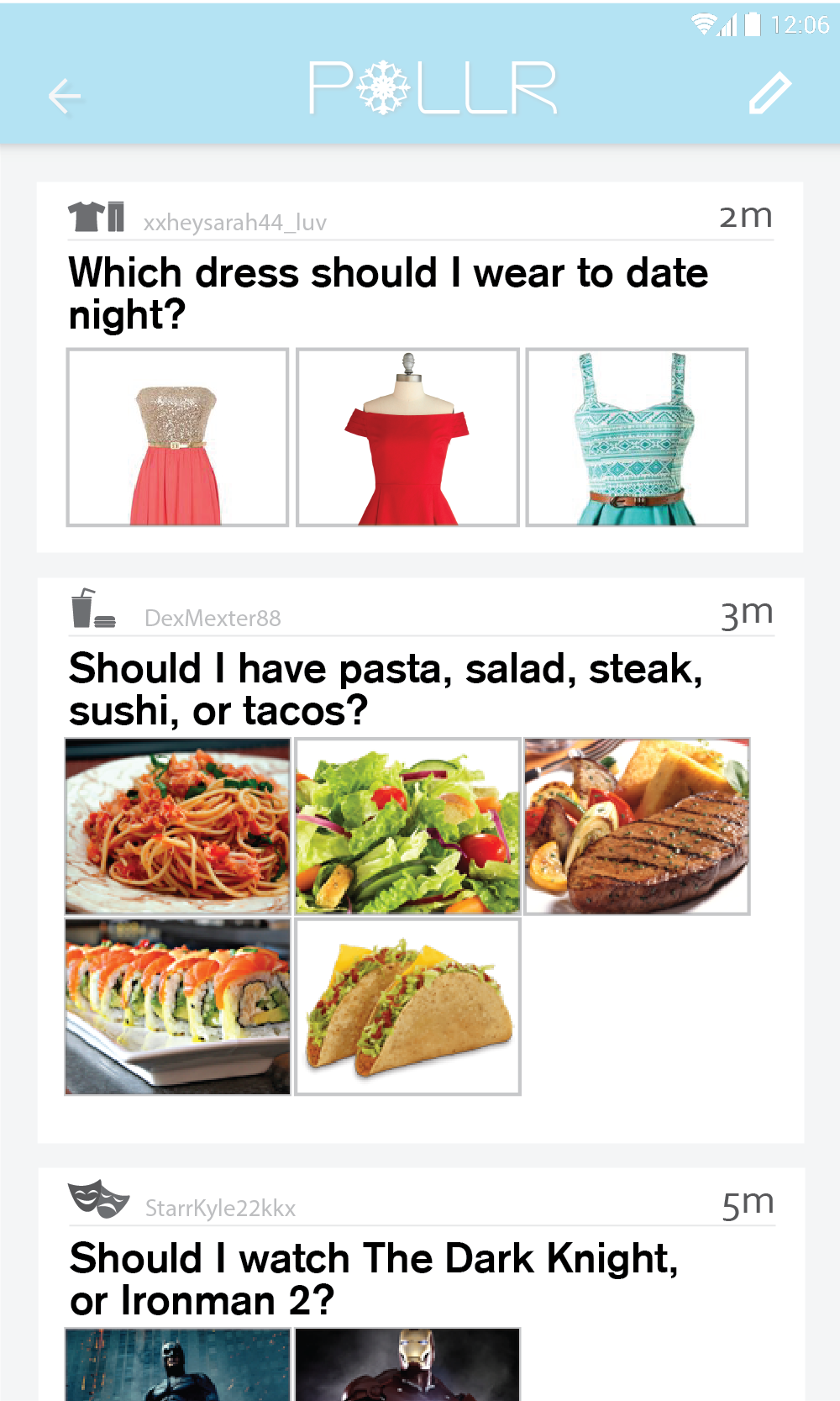Create a new poll with pencil icon
This screenshot has width=840, height=1401.
click(769, 92)
